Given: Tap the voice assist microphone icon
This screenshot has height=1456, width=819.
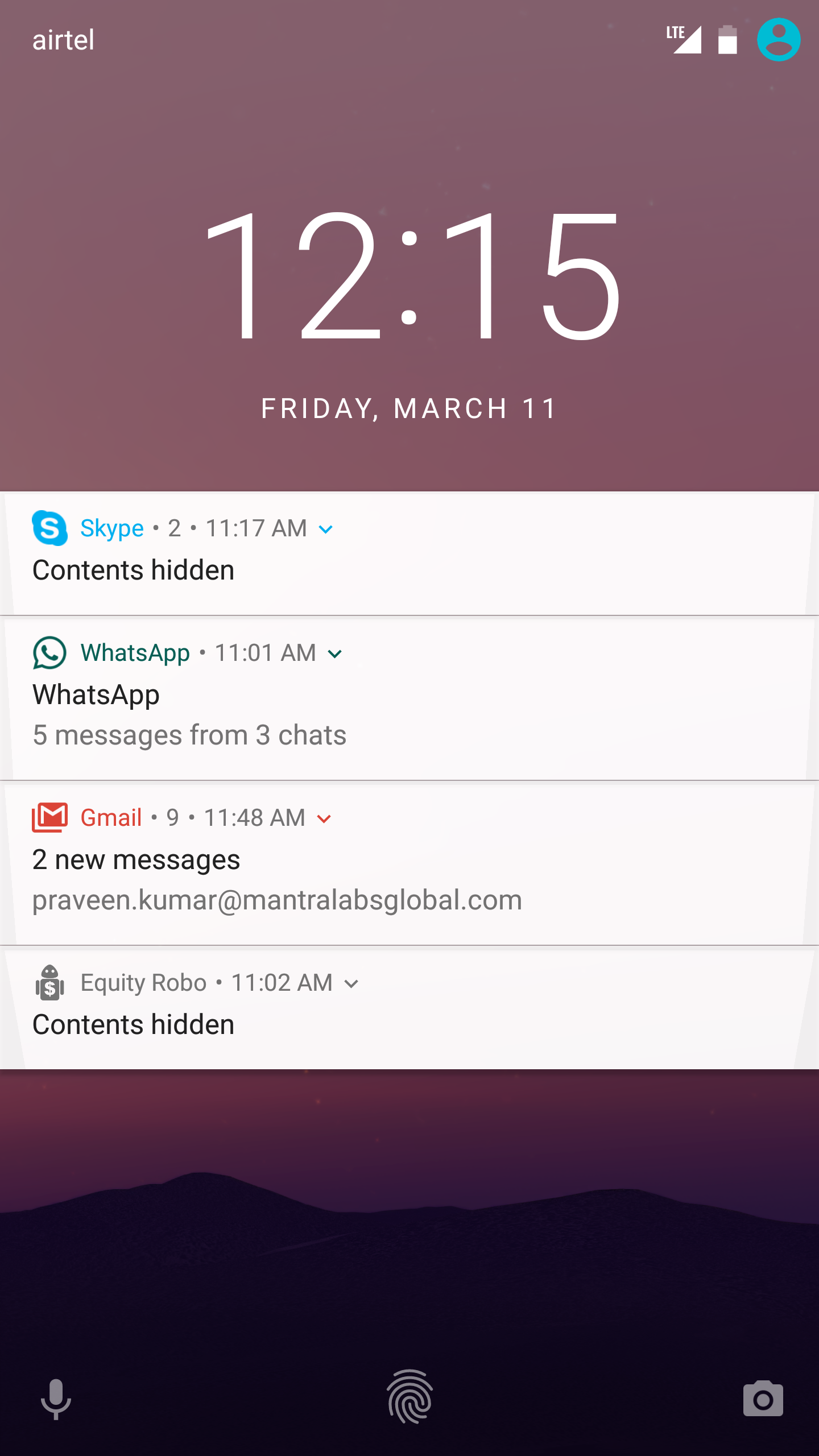Looking at the screenshot, I should [56, 1399].
